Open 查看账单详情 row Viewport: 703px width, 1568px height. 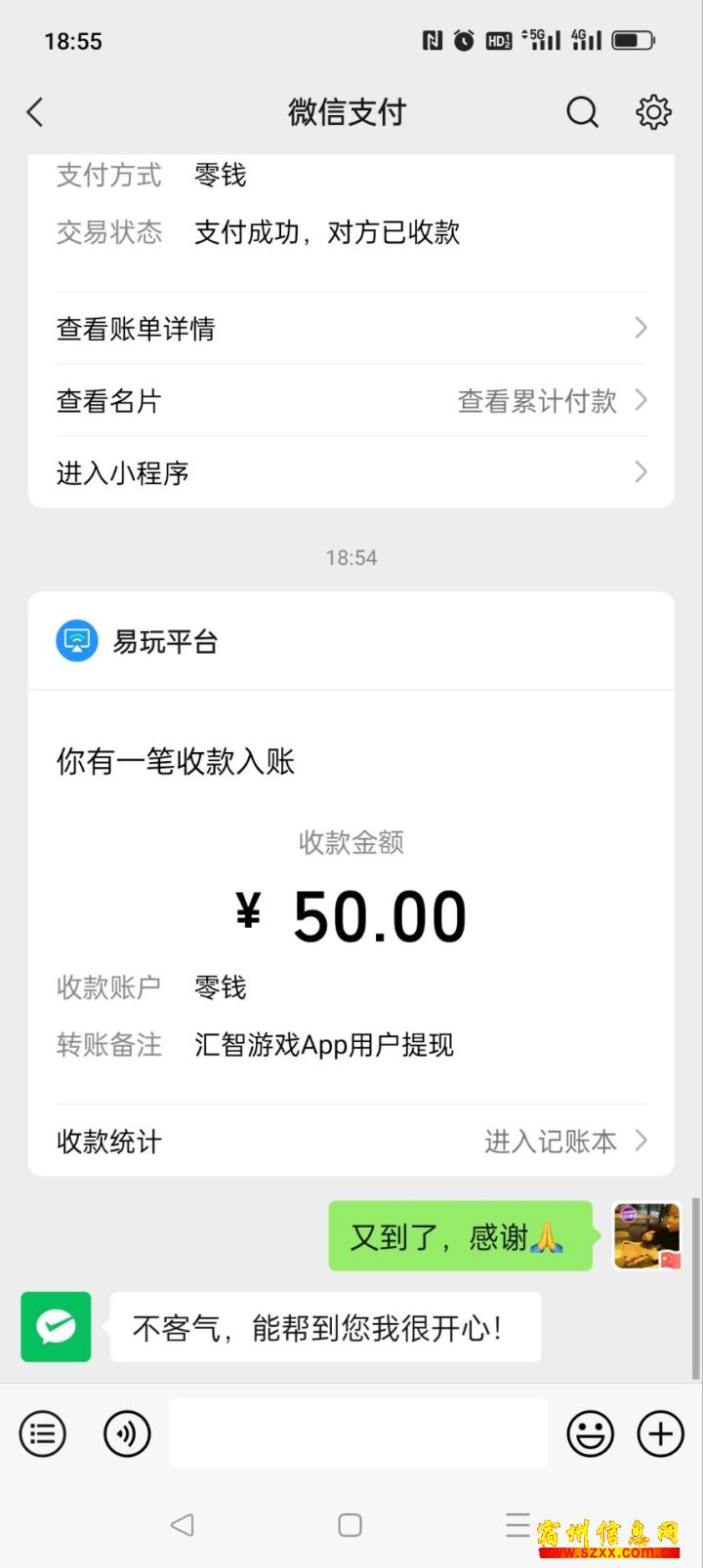(x=351, y=329)
